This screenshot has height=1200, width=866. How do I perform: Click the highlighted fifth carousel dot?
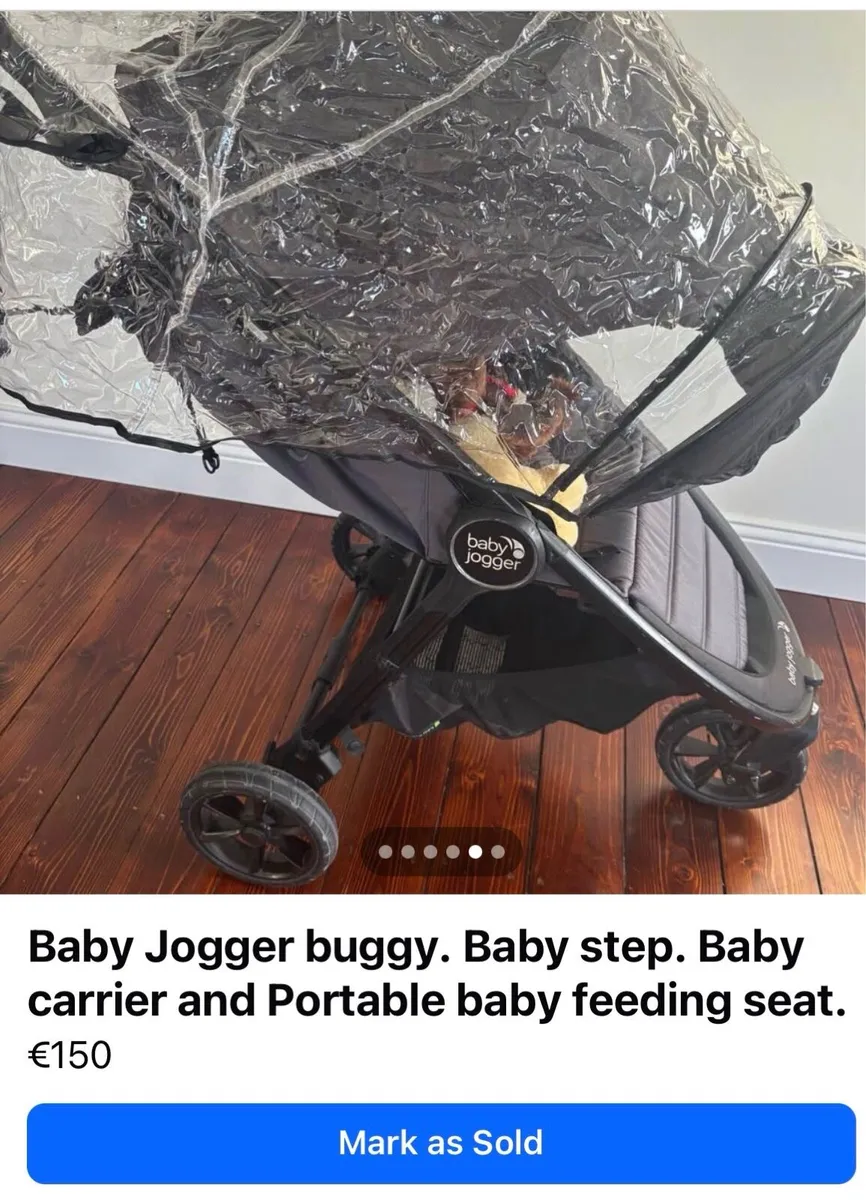pyautogui.click(x=476, y=852)
